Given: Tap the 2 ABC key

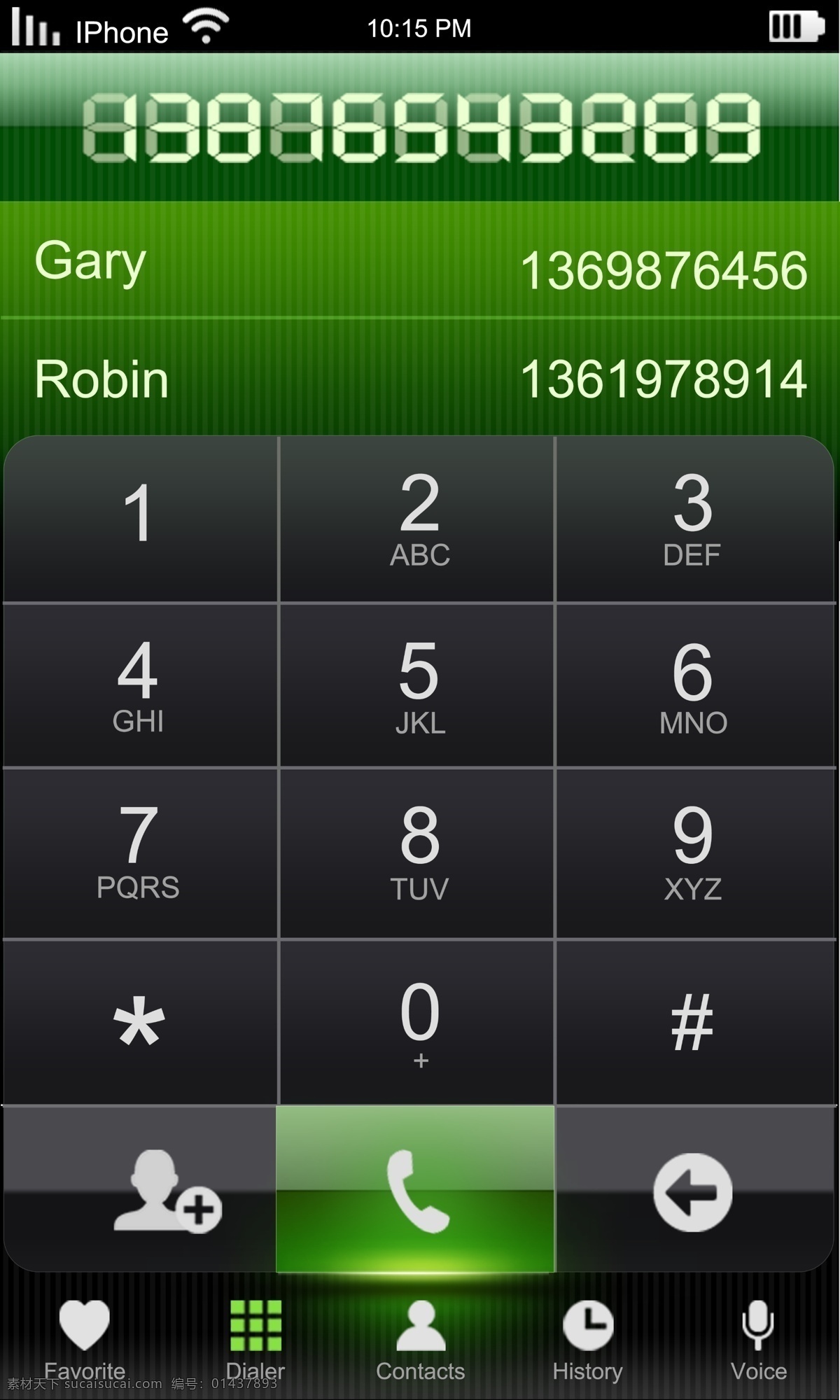Looking at the screenshot, I should (x=418, y=518).
